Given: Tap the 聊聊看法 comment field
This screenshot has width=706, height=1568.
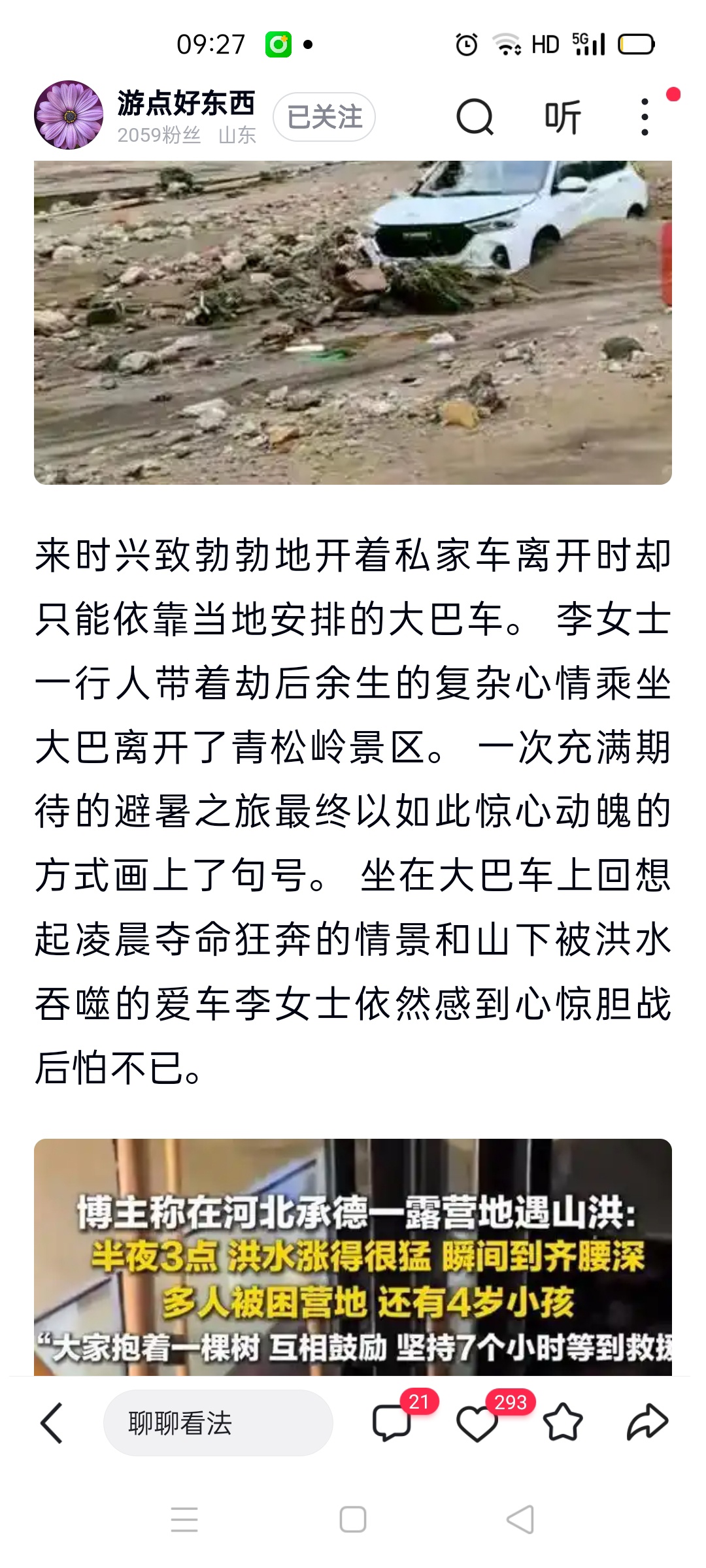Looking at the screenshot, I should tap(218, 1423).
